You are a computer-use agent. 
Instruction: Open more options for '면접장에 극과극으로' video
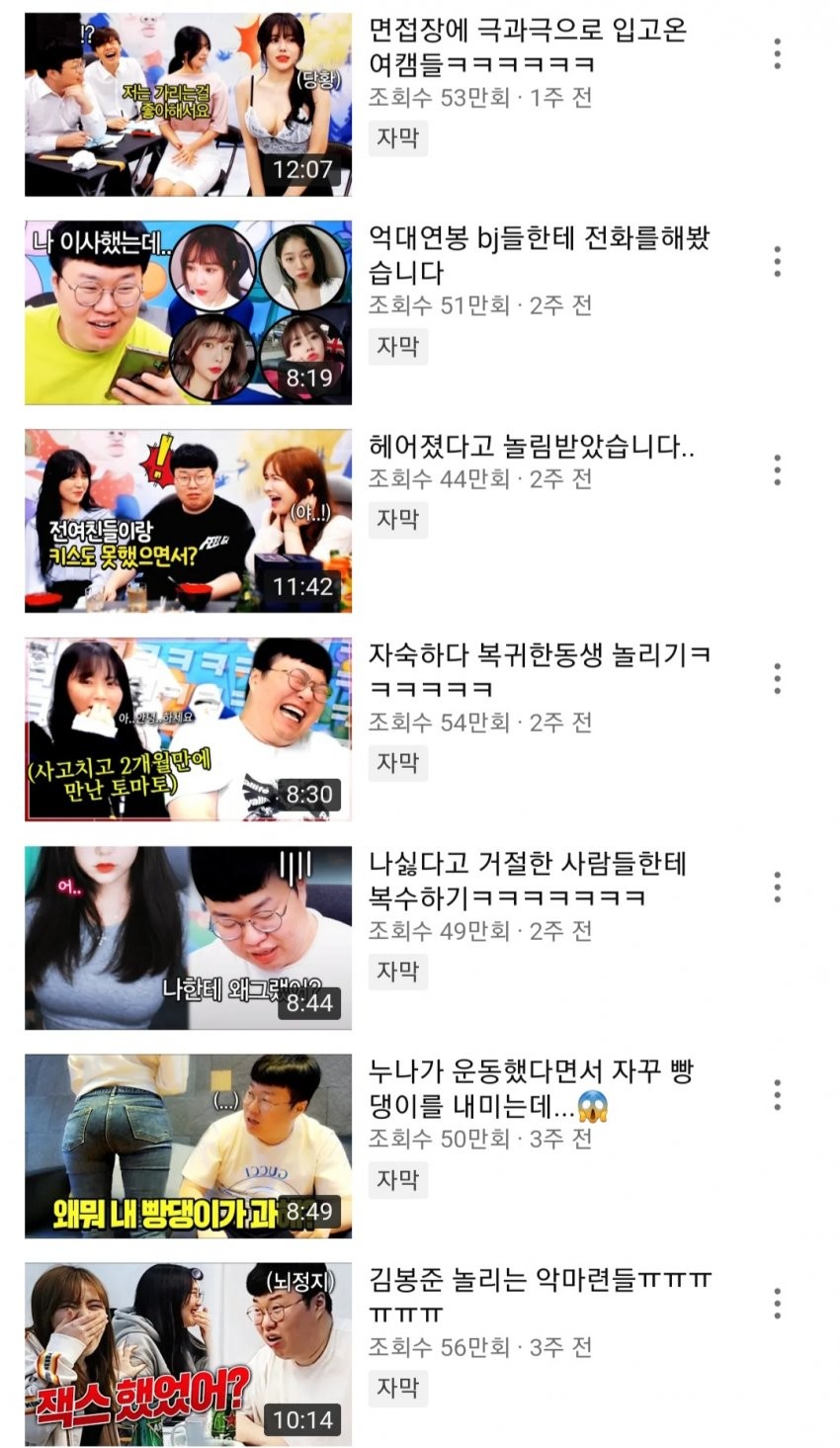click(x=778, y=53)
